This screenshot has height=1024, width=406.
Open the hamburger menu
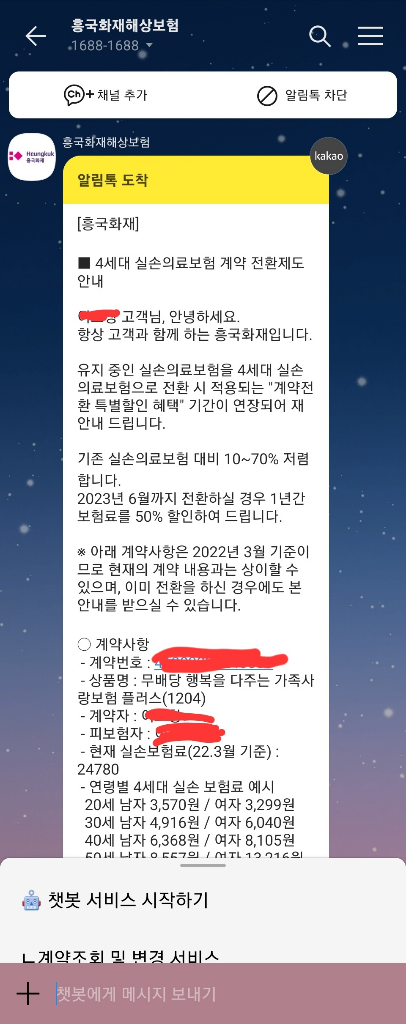click(x=370, y=36)
